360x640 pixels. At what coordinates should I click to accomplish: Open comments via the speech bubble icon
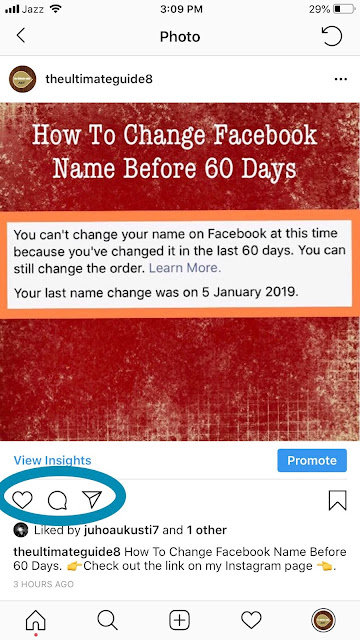pyautogui.click(x=57, y=500)
